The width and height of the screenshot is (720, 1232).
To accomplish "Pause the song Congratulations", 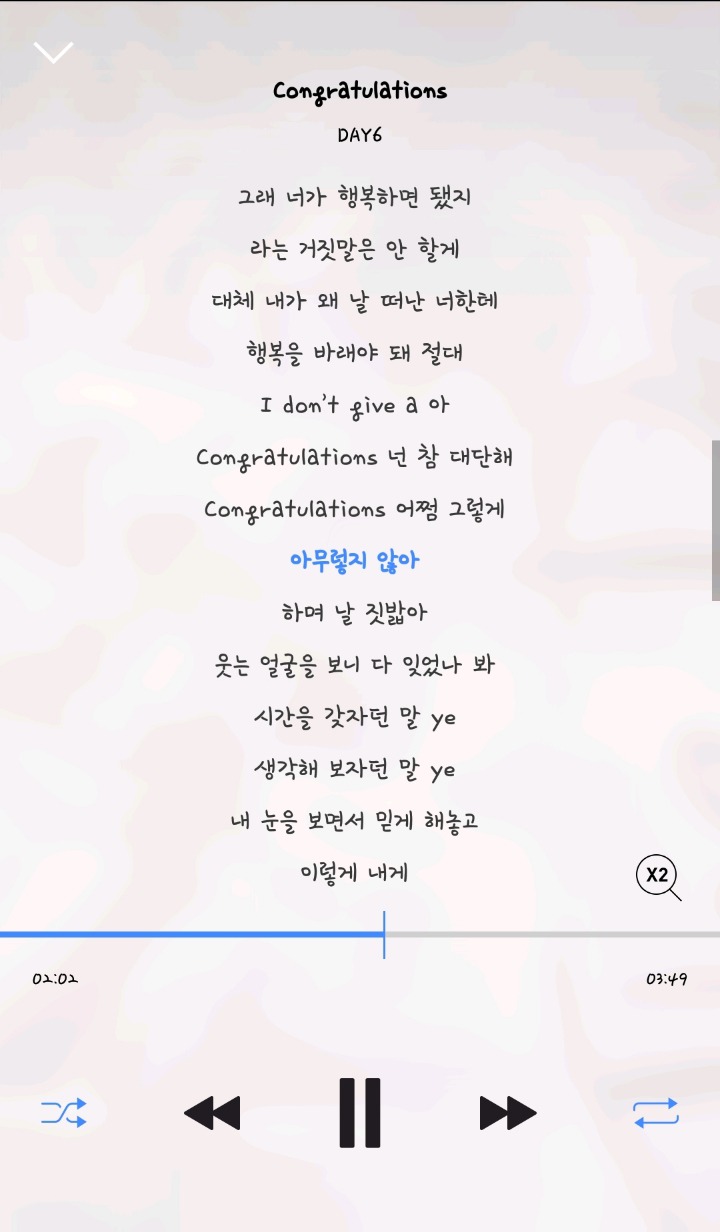I will 360,1112.
